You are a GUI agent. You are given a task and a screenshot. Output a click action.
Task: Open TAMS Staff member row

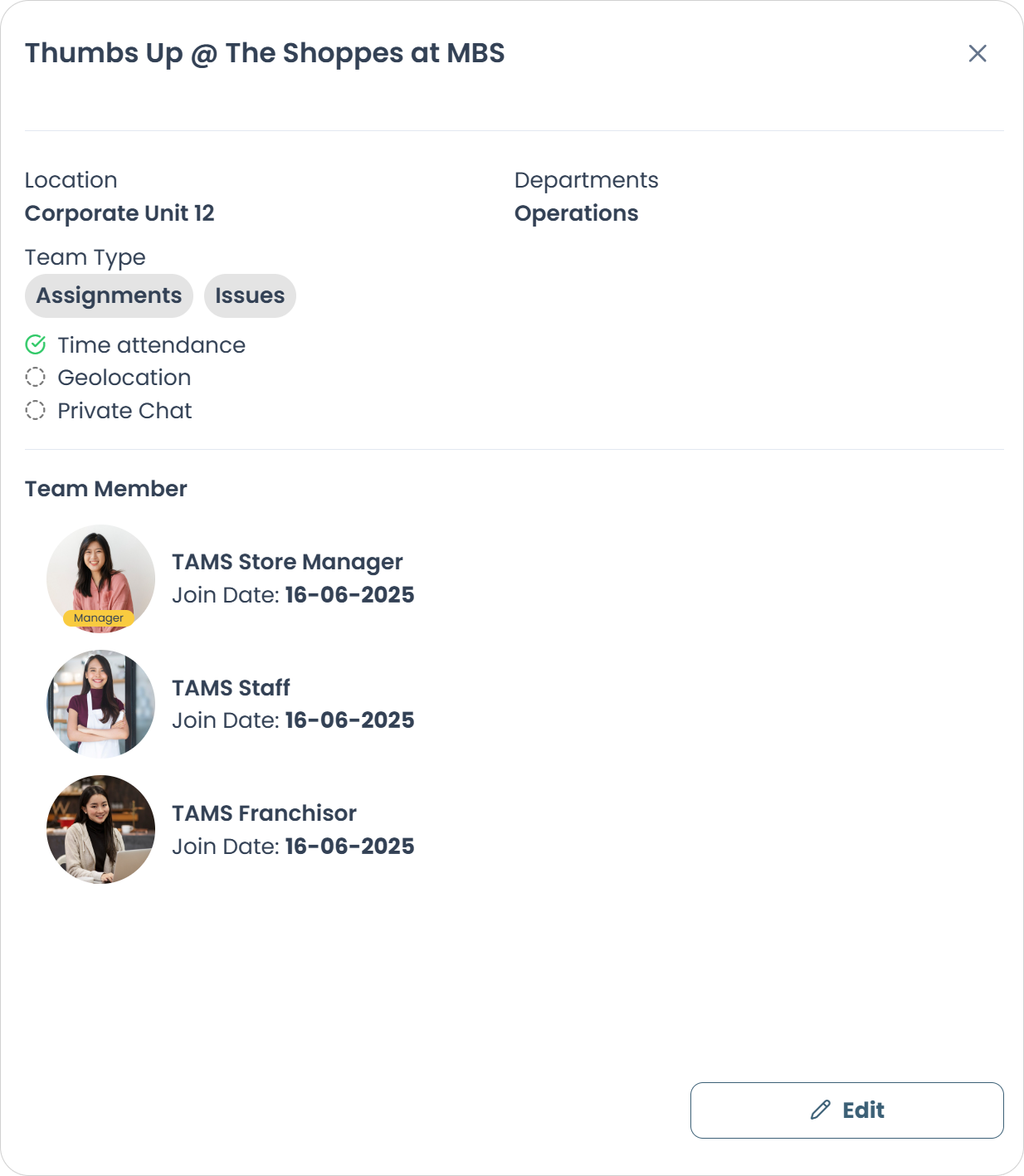pyautogui.click(x=232, y=704)
